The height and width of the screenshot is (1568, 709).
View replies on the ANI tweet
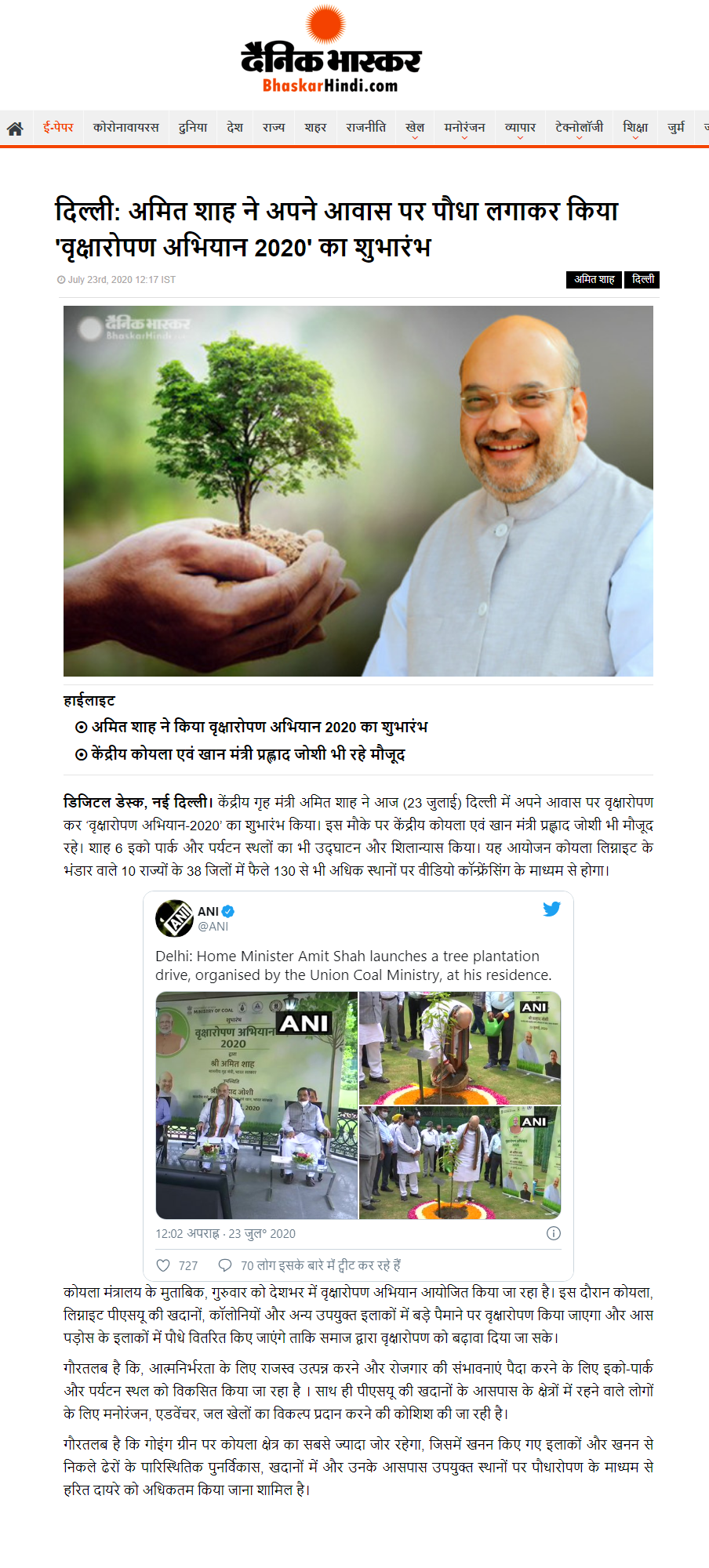pos(225,1265)
